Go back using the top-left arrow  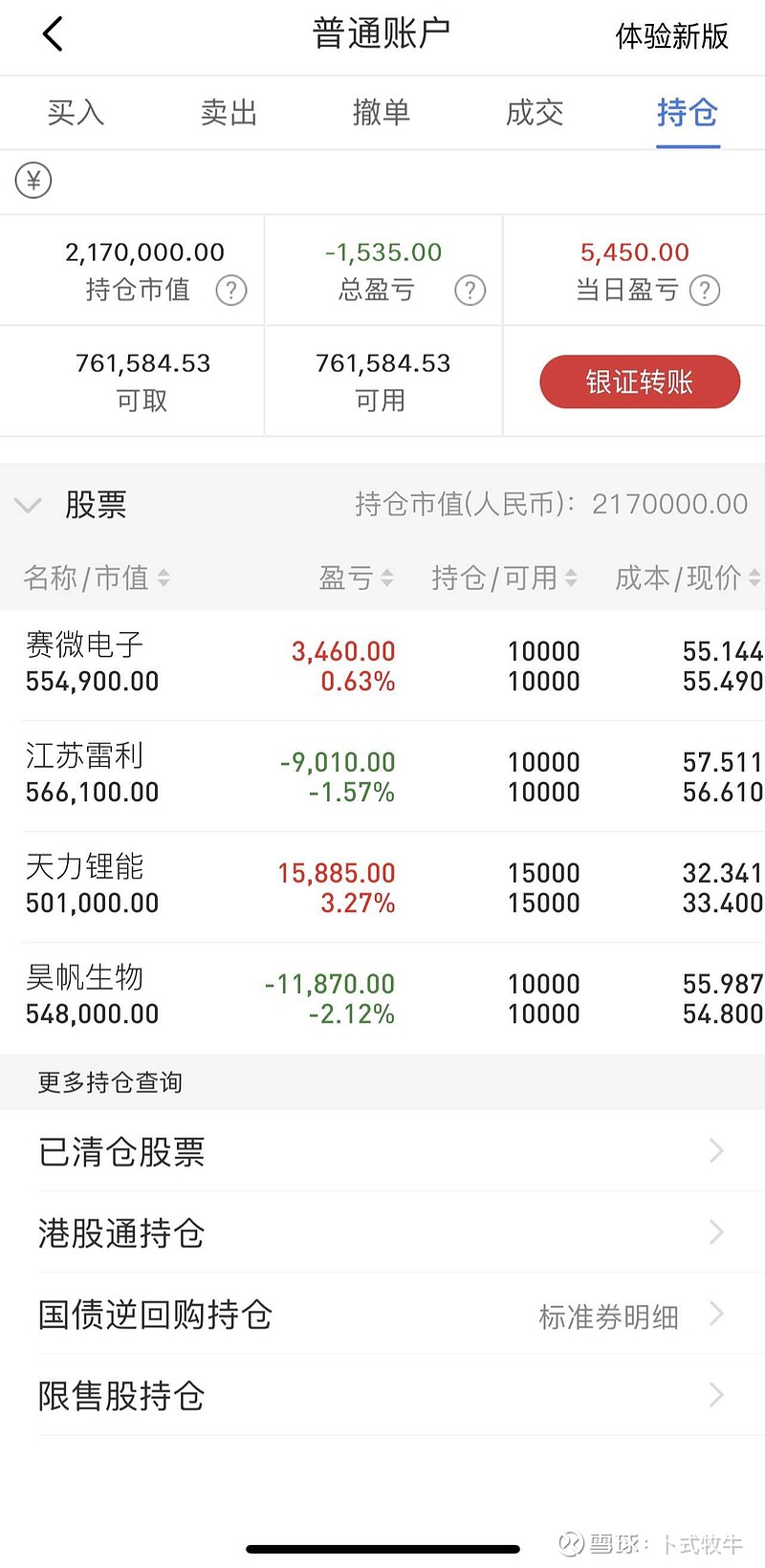pyautogui.click(x=53, y=34)
